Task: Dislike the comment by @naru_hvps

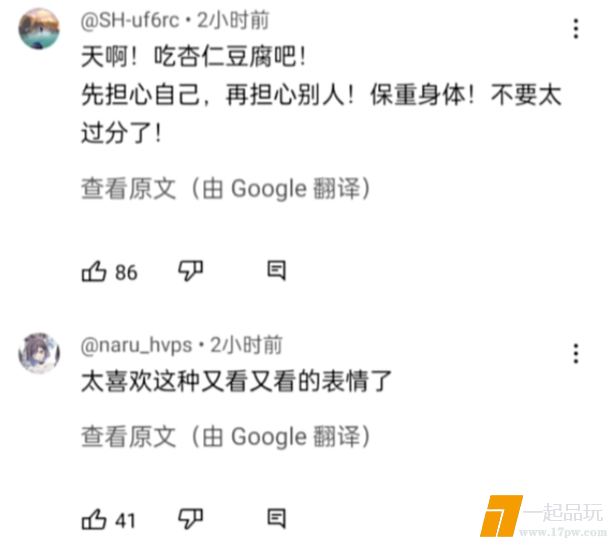Action: 190,519
